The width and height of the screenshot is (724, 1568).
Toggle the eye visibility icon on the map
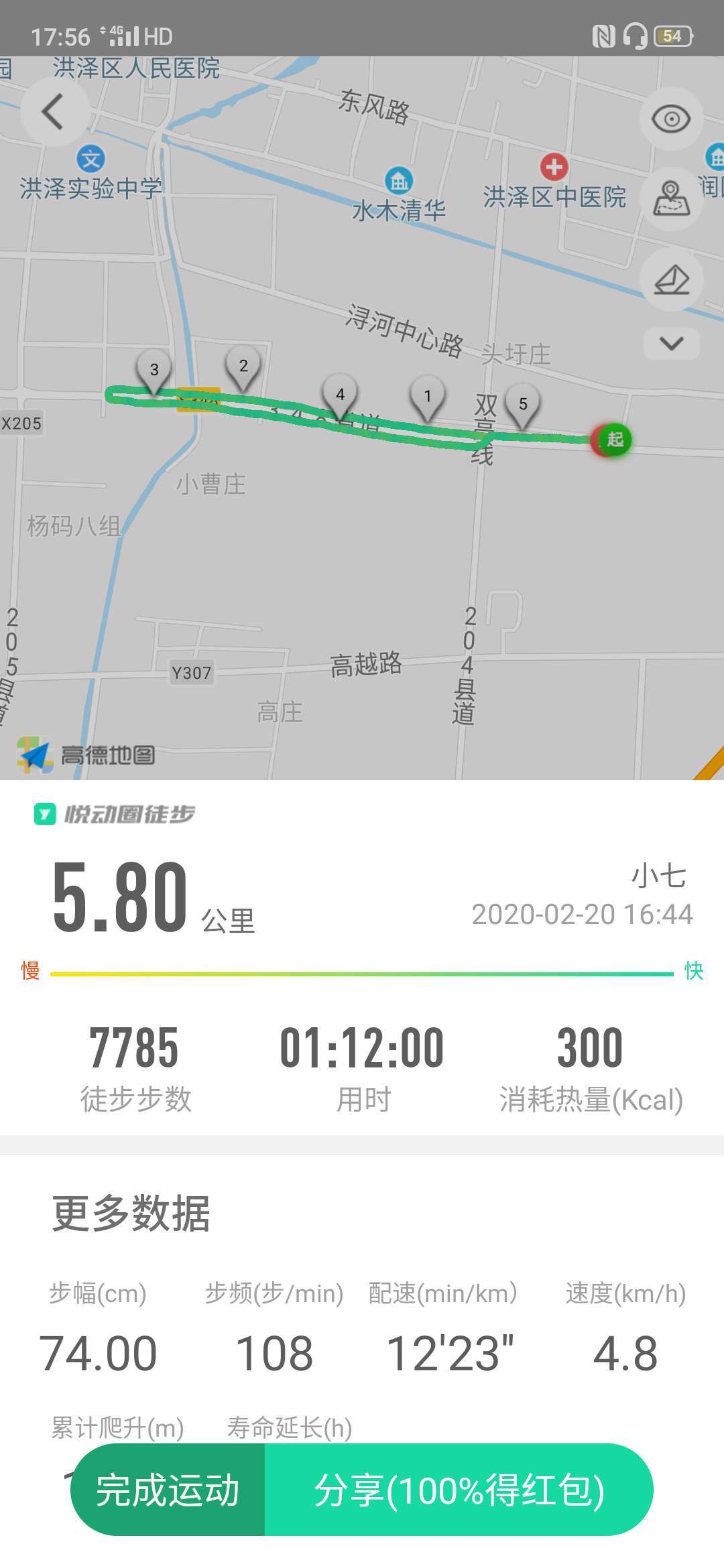671,119
